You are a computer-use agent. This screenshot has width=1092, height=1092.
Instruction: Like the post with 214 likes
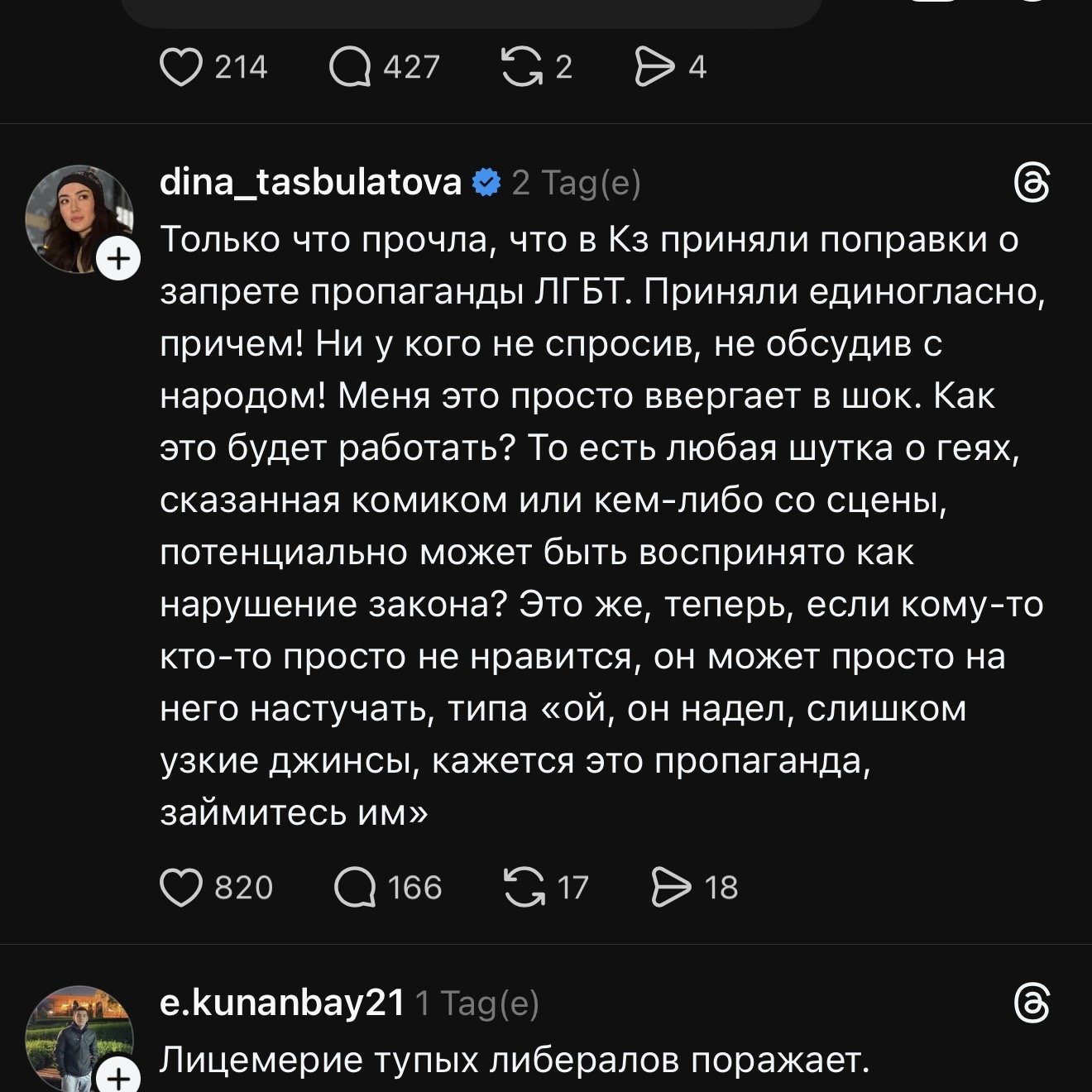pos(180,67)
